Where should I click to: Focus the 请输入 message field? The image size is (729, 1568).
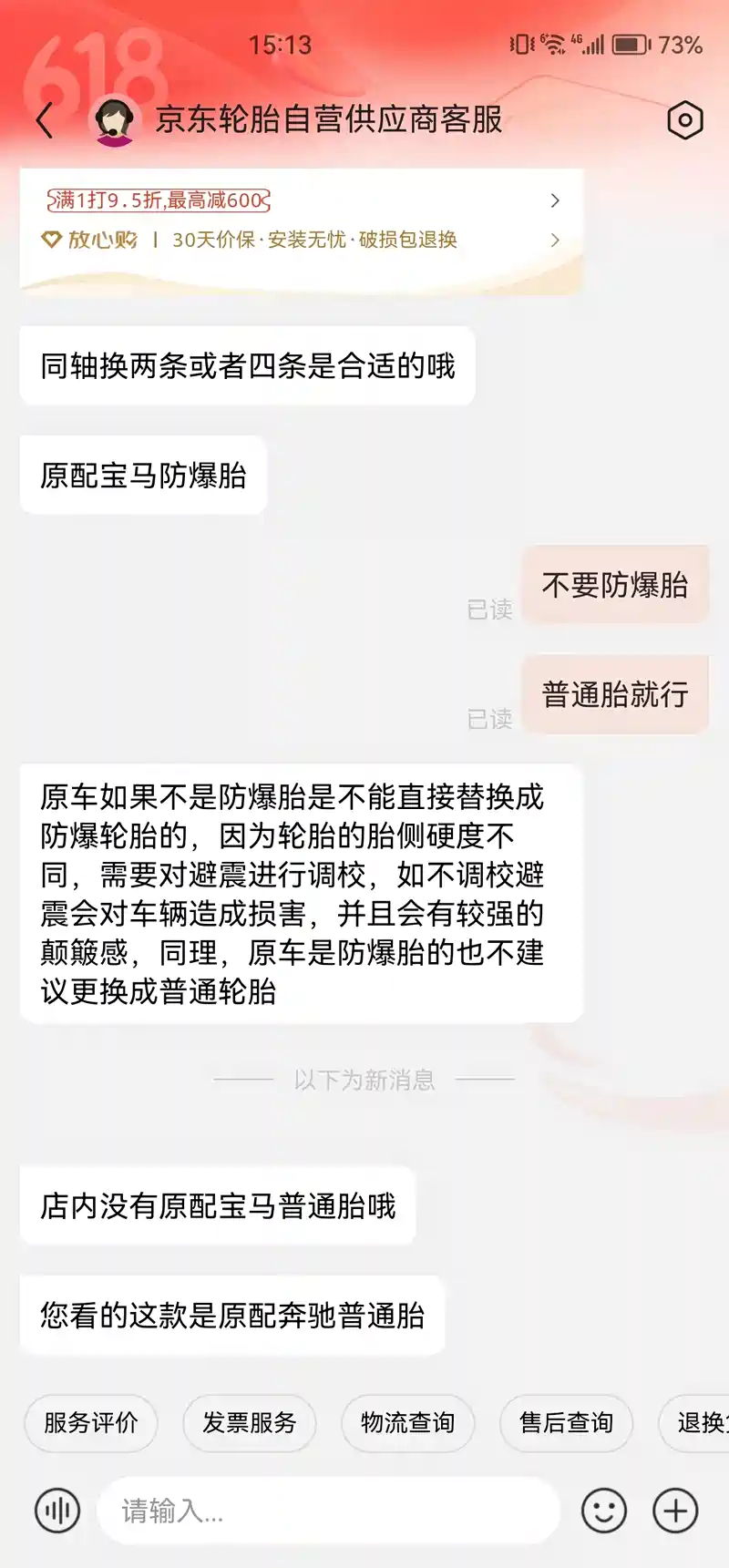328,1512
